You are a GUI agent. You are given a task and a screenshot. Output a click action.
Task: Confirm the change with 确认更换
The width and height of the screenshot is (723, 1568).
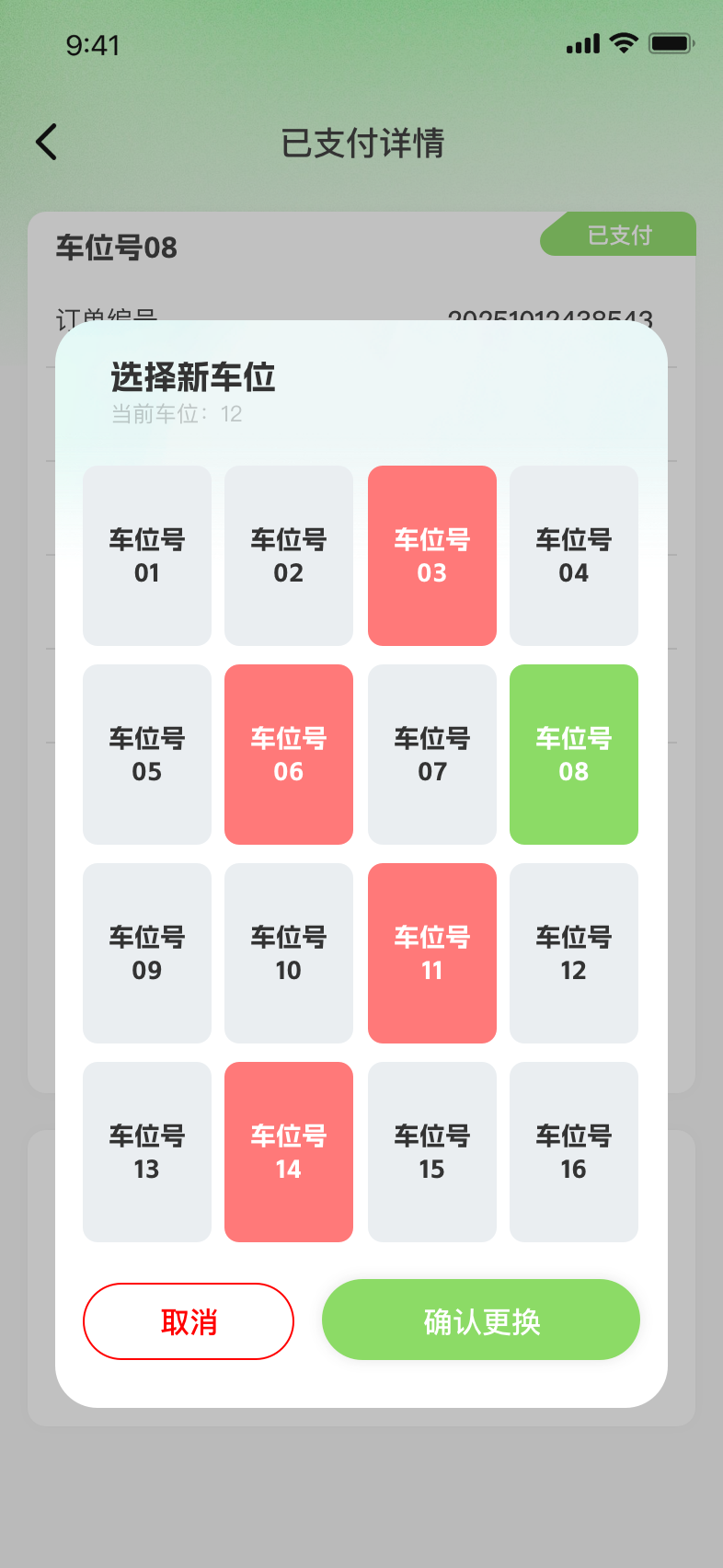pos(481,1320)
